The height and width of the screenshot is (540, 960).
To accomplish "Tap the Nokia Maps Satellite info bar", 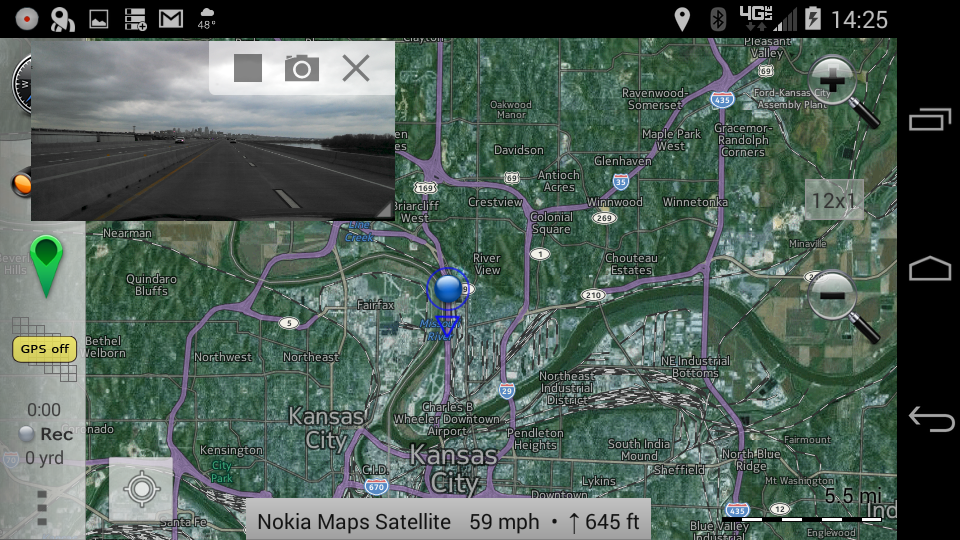I will pyautogui.click(x=448, y=521).
